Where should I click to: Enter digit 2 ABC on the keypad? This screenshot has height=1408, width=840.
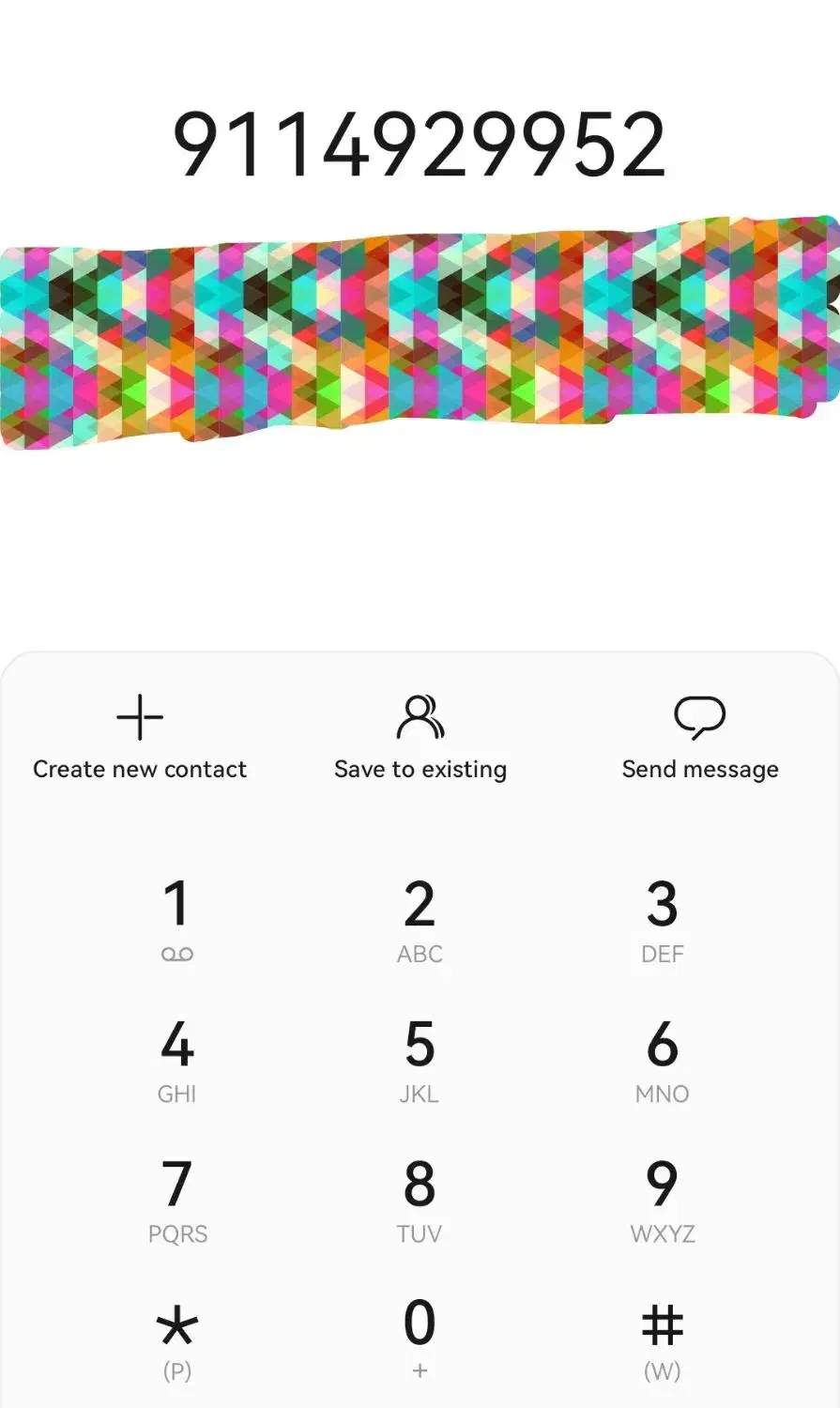420,921
